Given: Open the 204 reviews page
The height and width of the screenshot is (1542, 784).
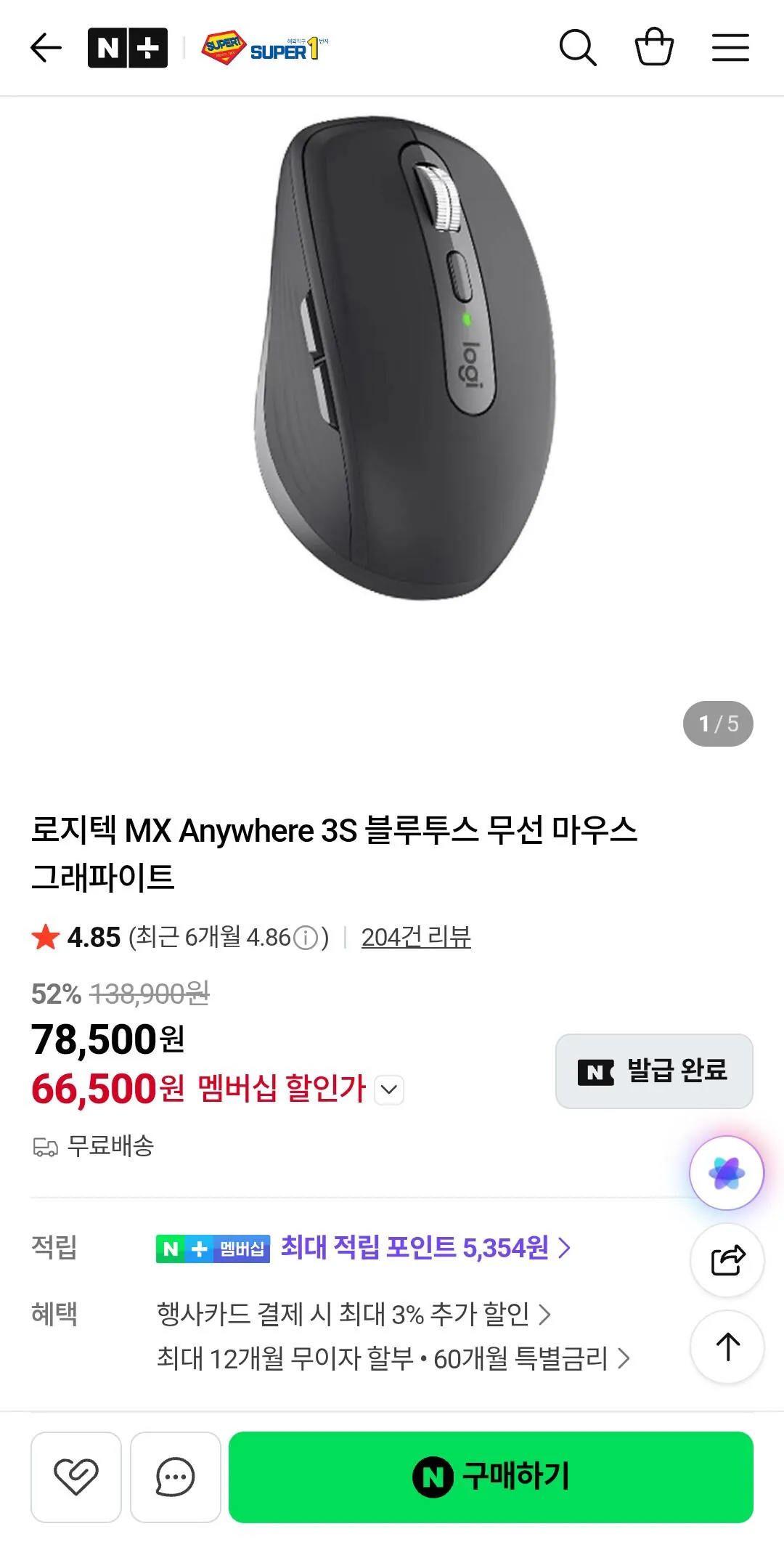Looking at the screenshot, I should (x=417, y=936).
